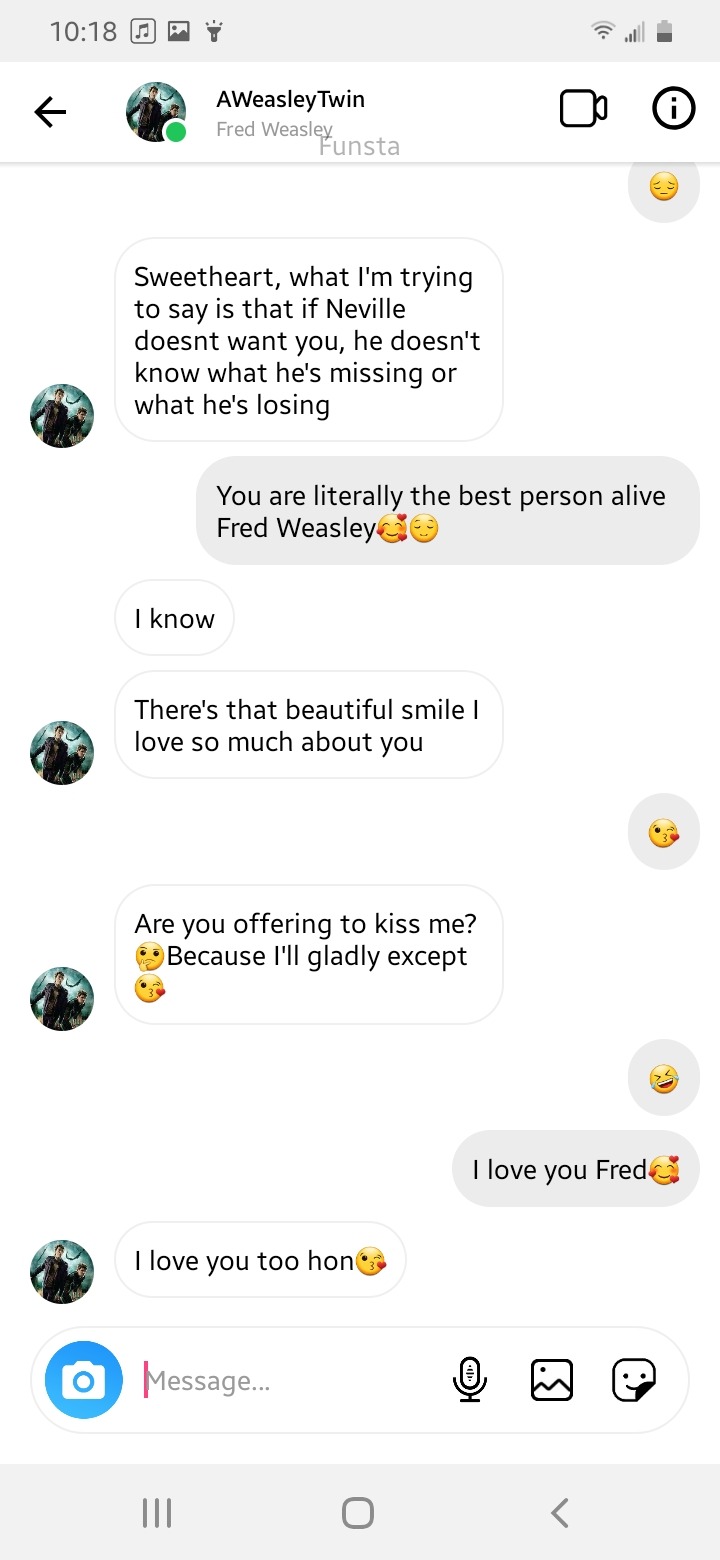Open recent apps from navigation bar
720x1560 pixels.
click(157, 1512)
